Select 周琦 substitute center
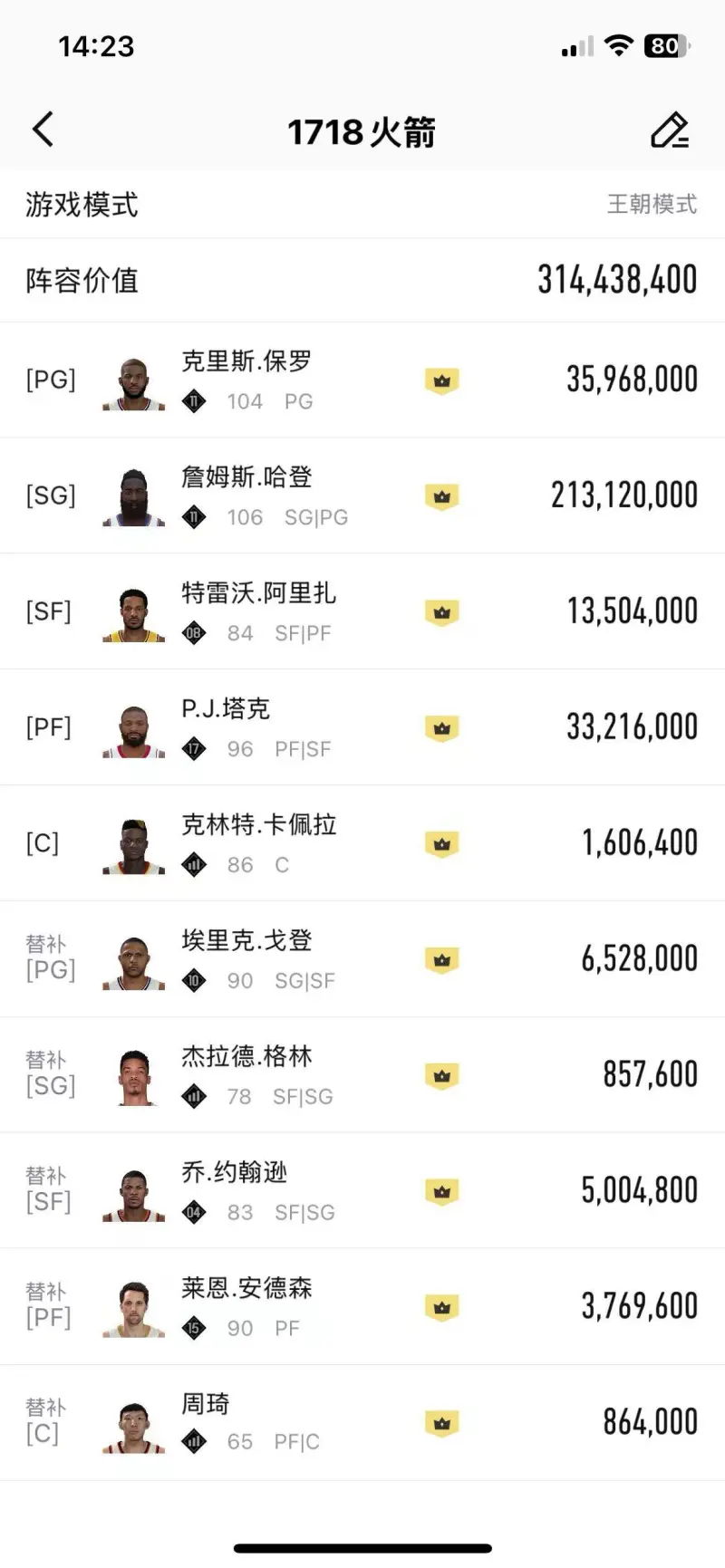Screen dimensions: 725x1568 pyautogui.click(x=362, y=1422)
